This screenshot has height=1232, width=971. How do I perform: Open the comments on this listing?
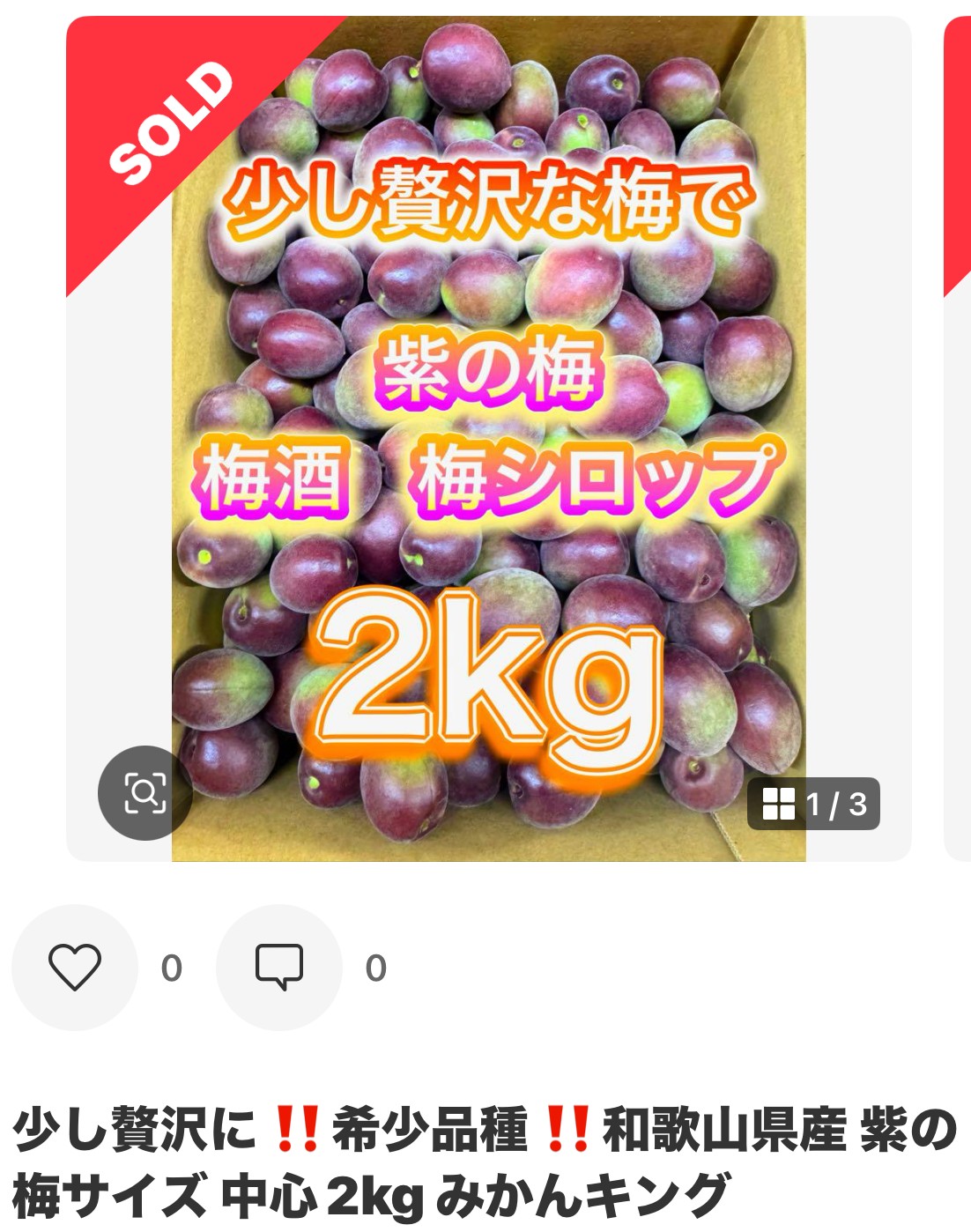pyautogui.click(x=279, y=967)
